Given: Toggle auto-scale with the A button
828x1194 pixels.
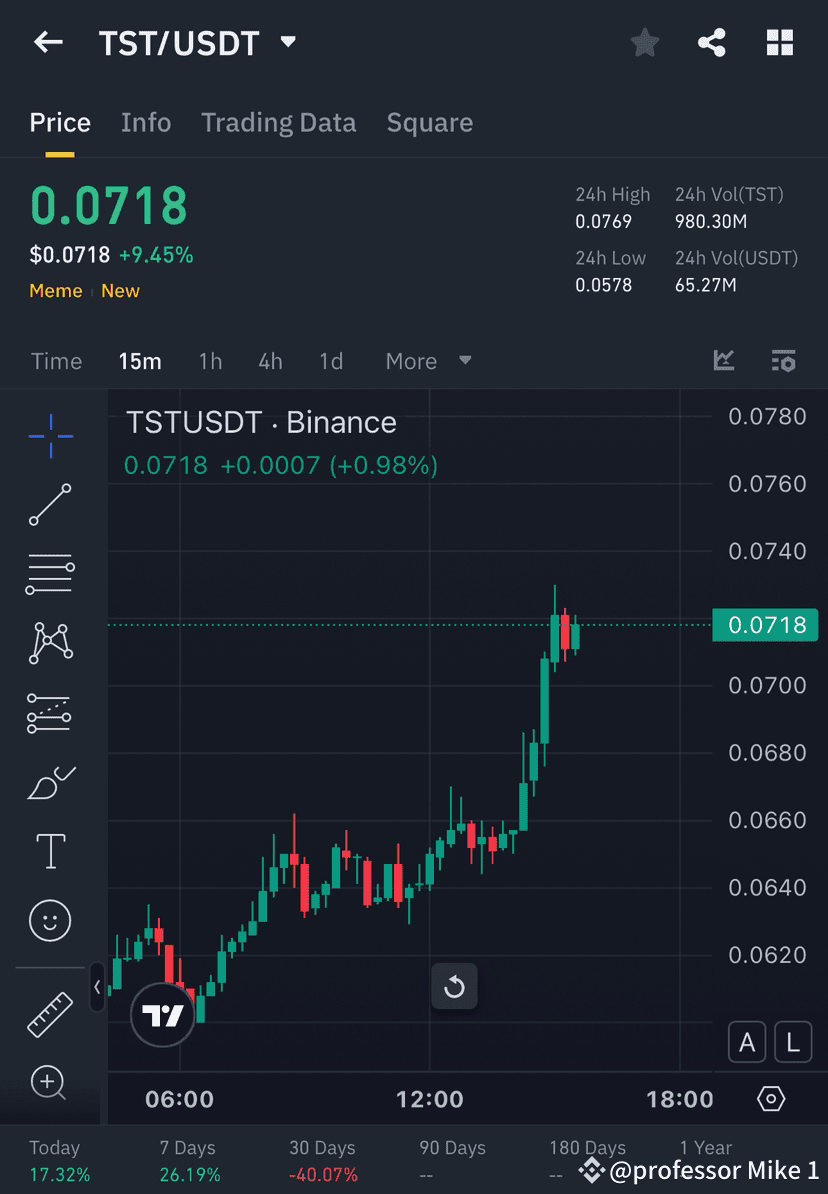Looking at the screenshot, I should pyautogui.click(x=747, y=1042).
